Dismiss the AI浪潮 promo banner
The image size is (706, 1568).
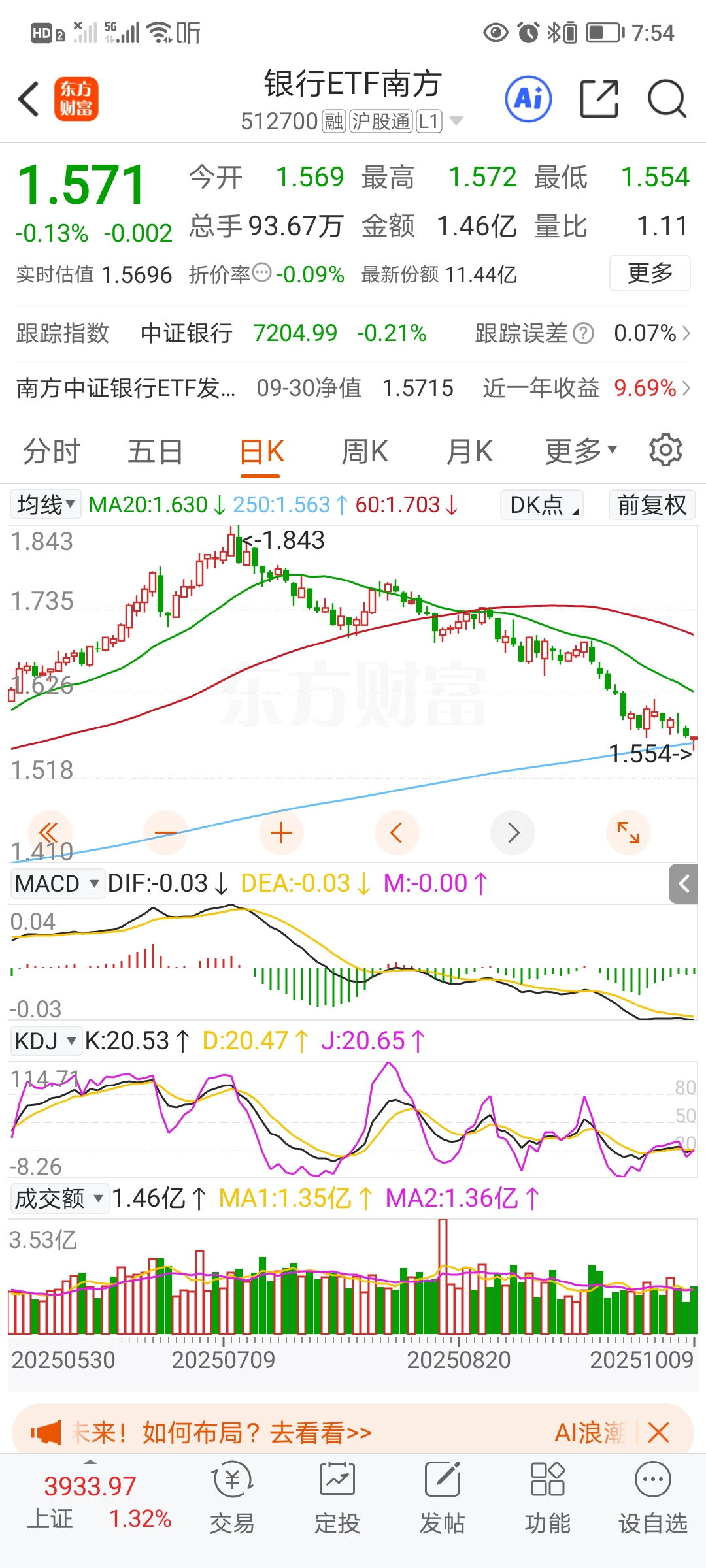[658, 1433]
